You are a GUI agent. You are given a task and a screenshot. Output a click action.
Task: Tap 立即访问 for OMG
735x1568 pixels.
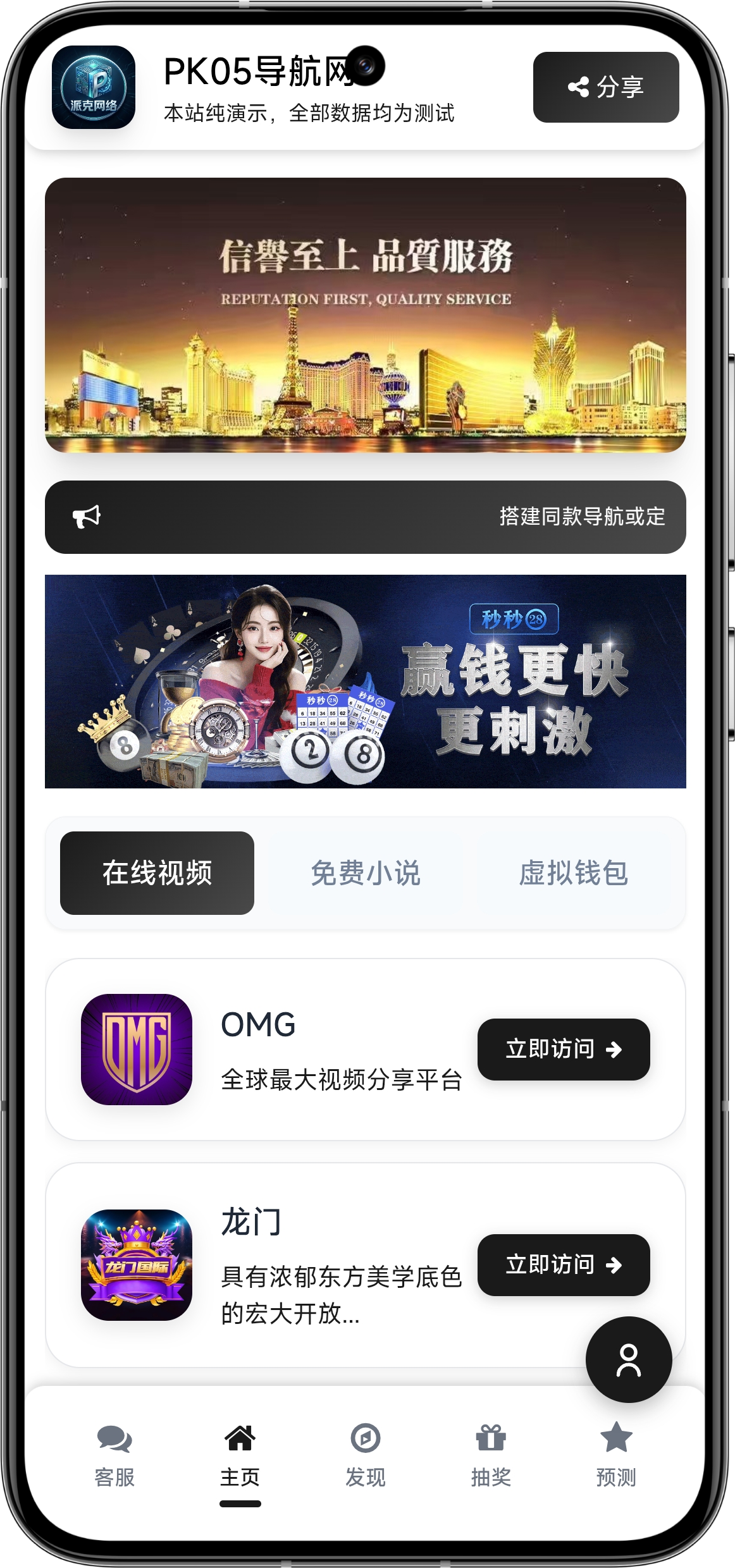coord(563,1049)
